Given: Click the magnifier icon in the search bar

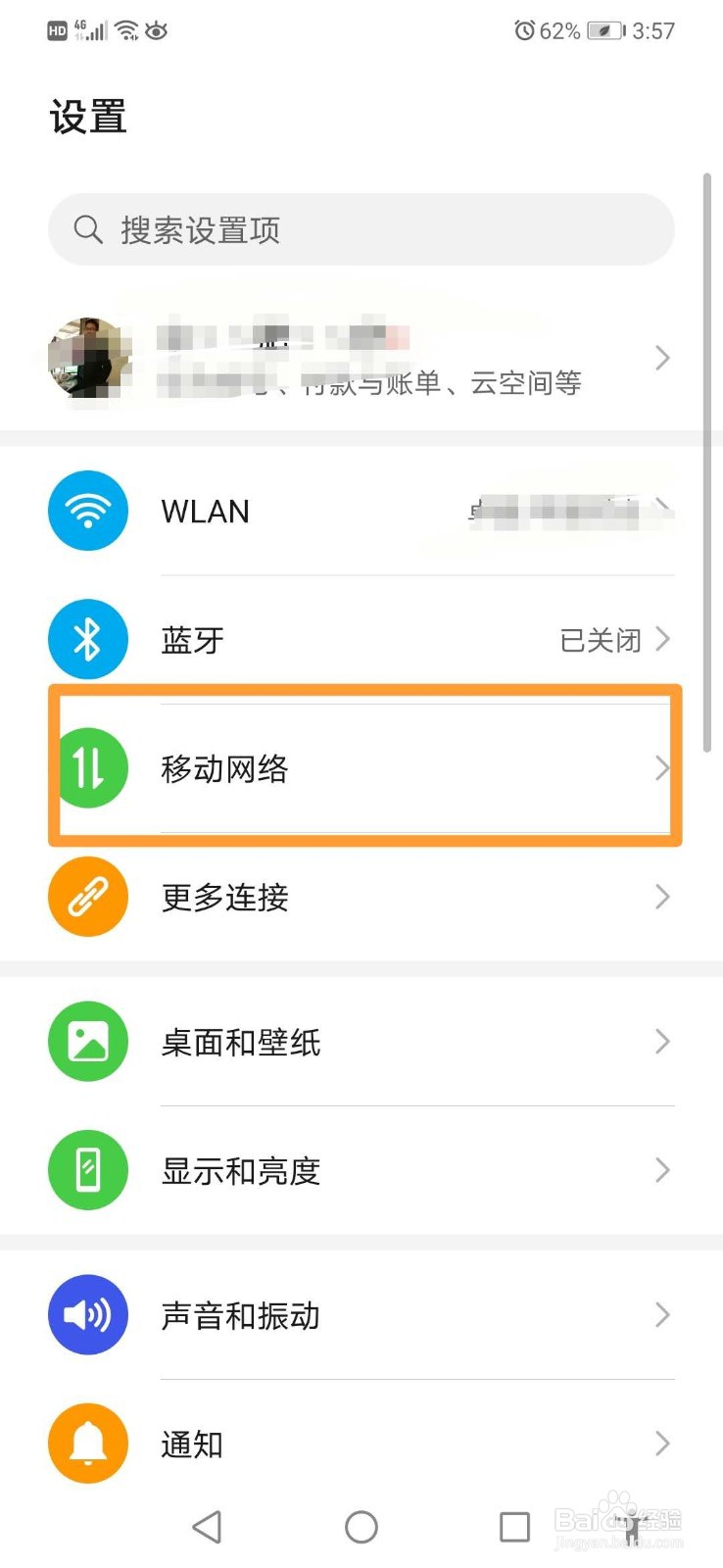Looking at the screenshot, I should coord(88,229).
